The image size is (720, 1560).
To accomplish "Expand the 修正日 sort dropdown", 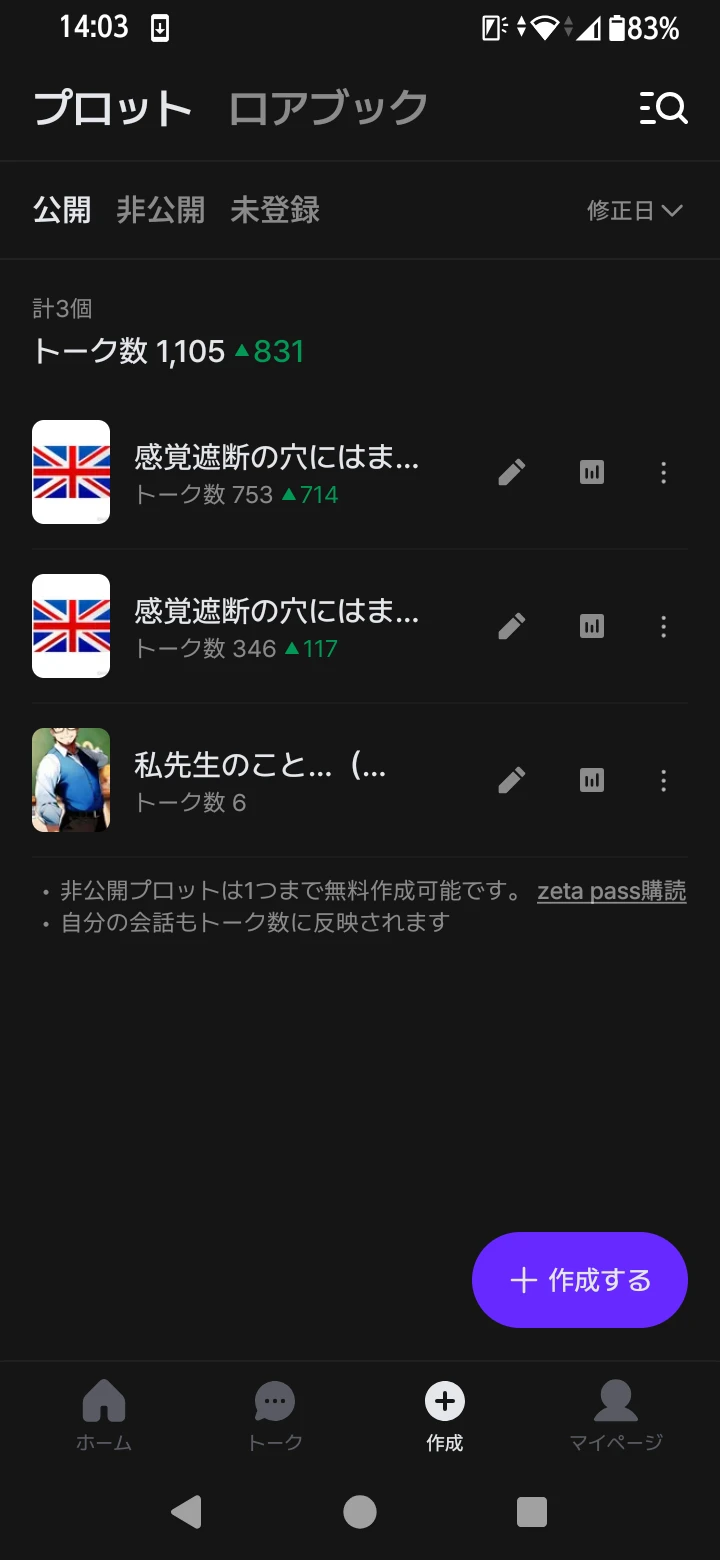I will pos(634,210).
